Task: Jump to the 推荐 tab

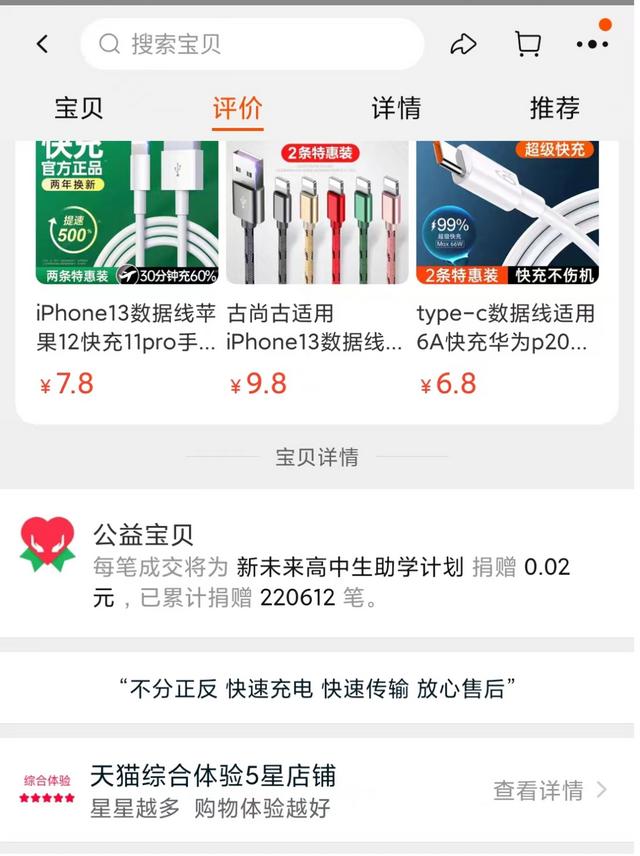Action: (554, 108)
